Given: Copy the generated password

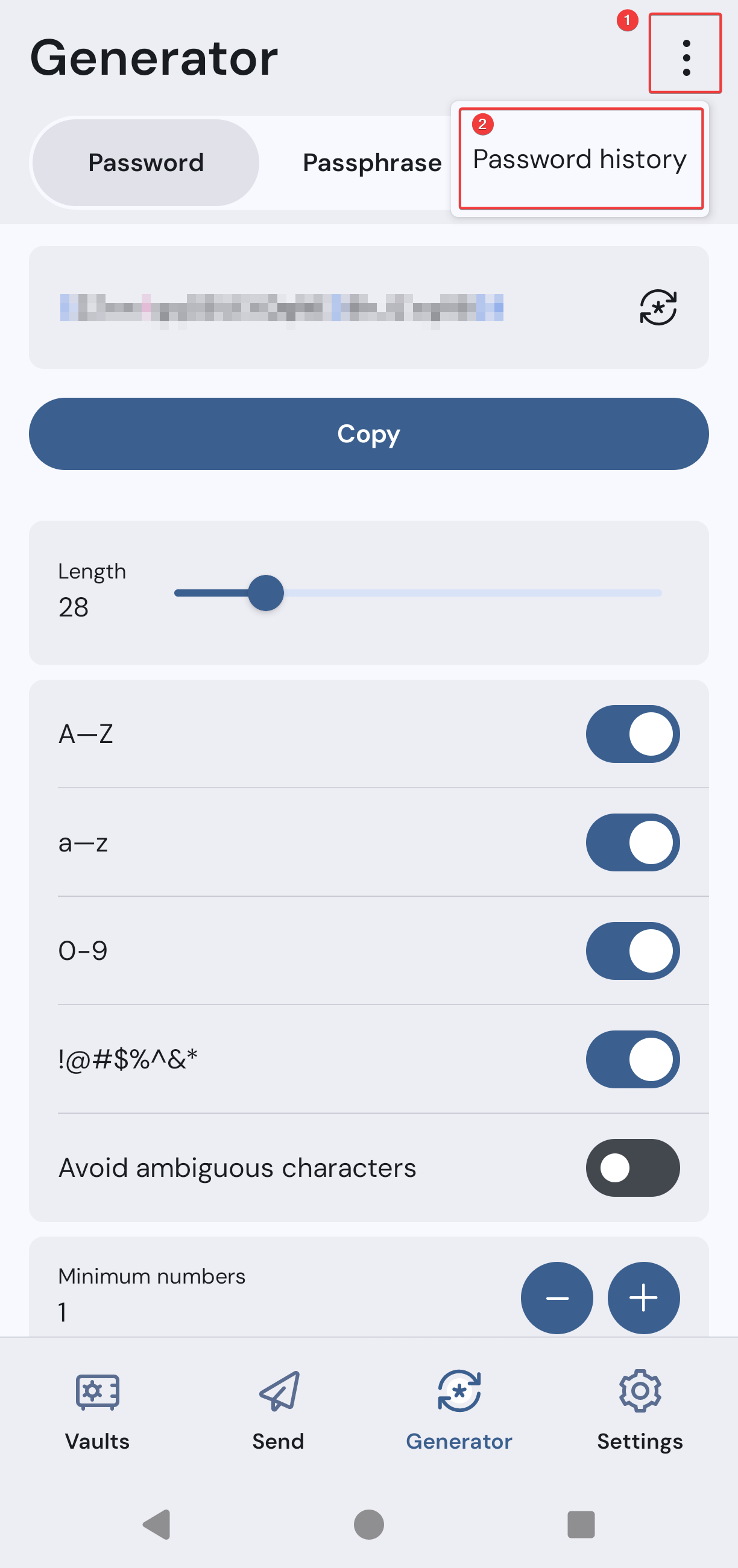Looking at the screenshot, I should [369, 433].
